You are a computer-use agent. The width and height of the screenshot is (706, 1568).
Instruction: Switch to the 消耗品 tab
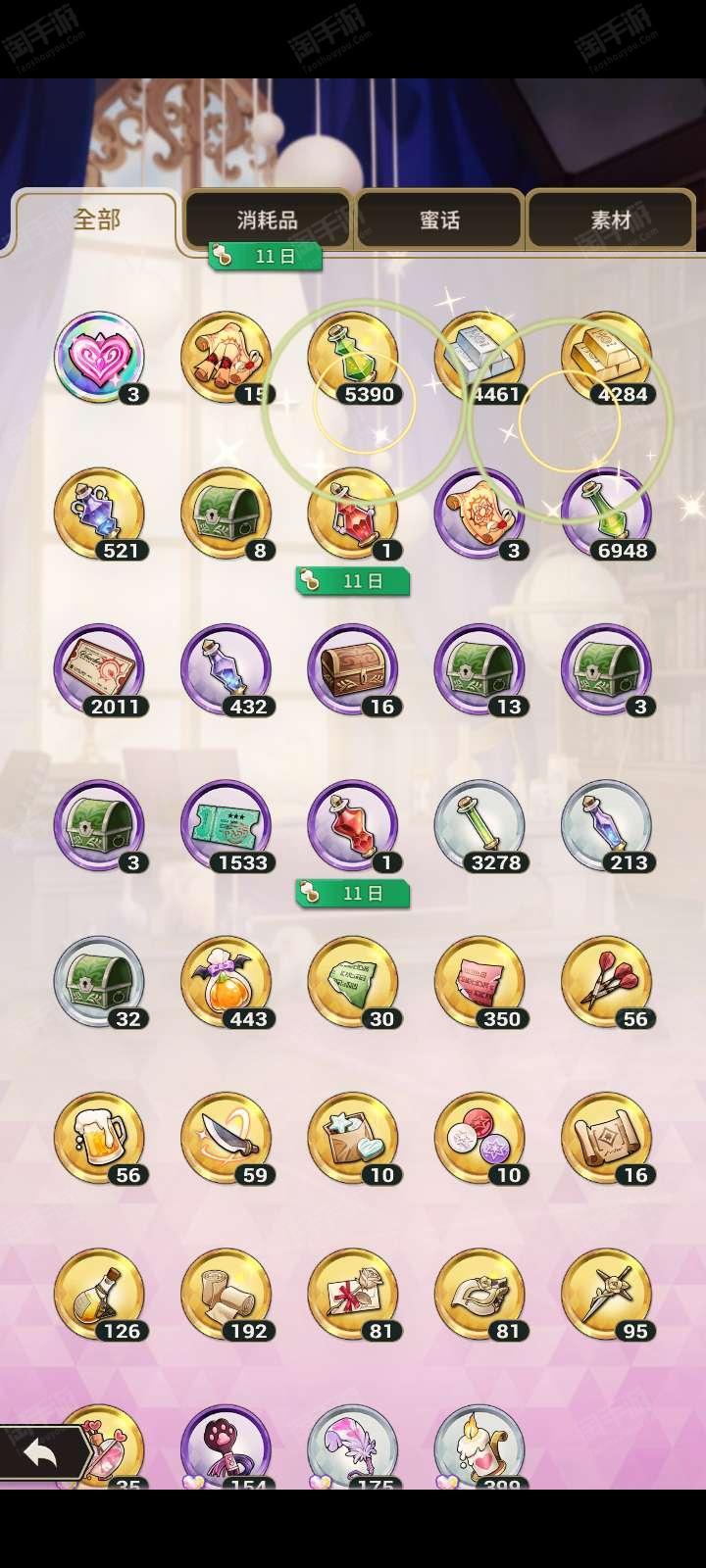267,220
